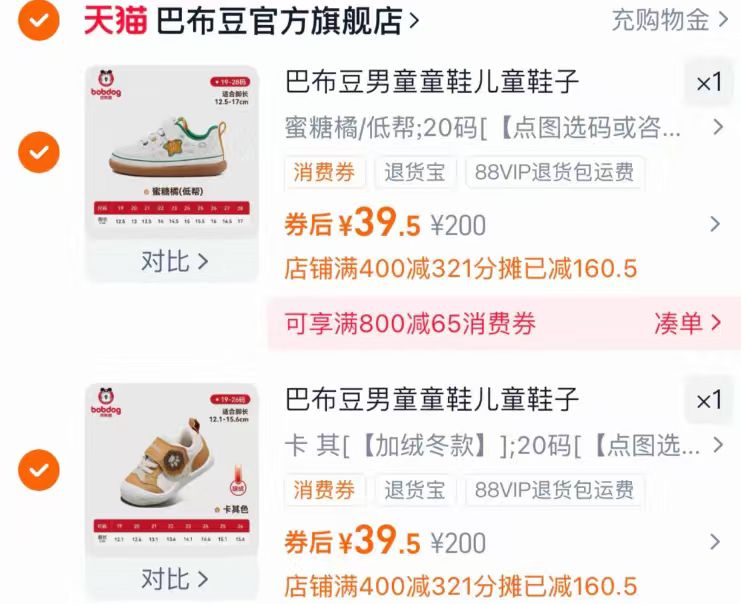Tap 凑单 for the 满800减65 coupon
The width and height of the screenshot is (741, 604).
tap(687, 323)
